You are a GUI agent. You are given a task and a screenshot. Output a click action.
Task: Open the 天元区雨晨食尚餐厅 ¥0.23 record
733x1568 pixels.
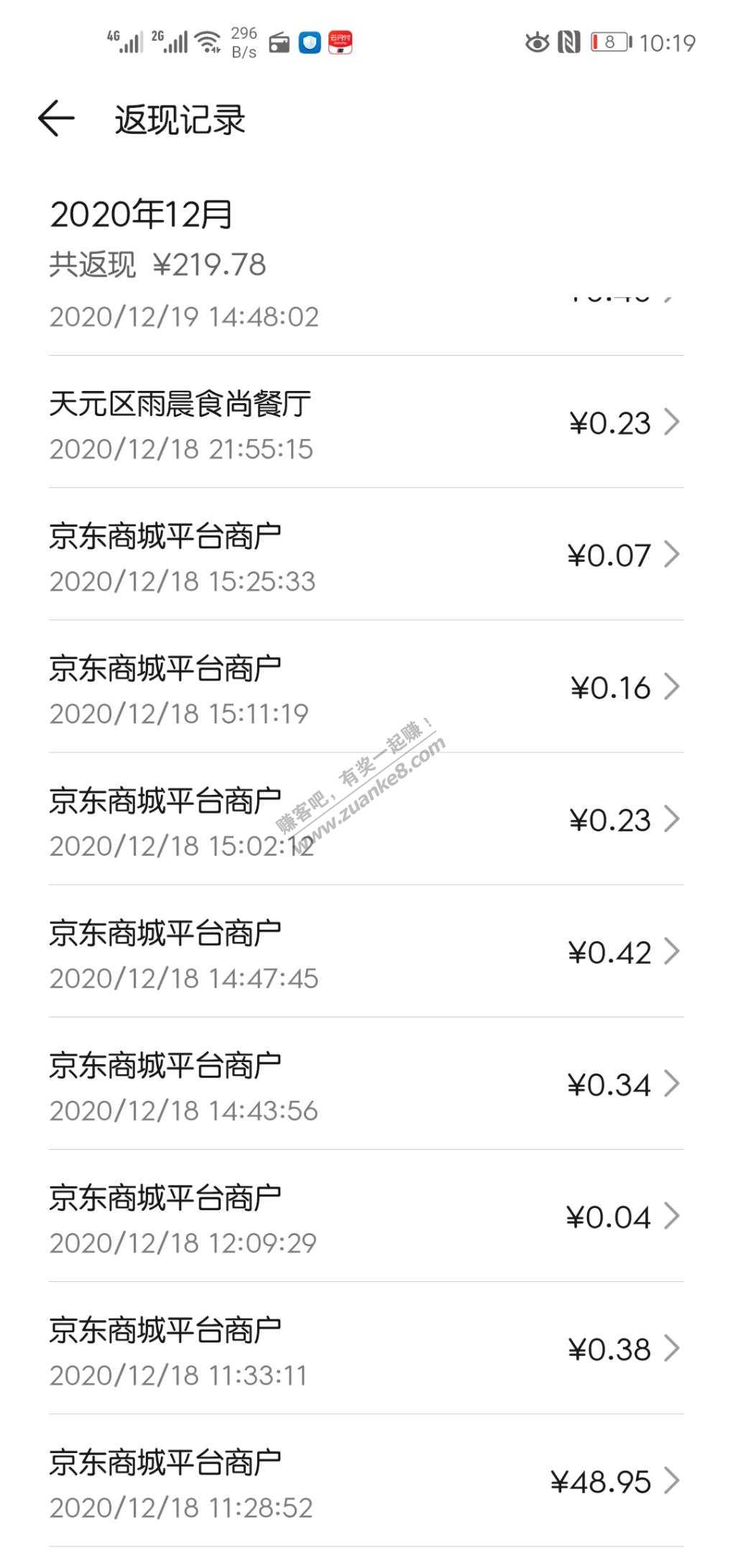(366, 422)
